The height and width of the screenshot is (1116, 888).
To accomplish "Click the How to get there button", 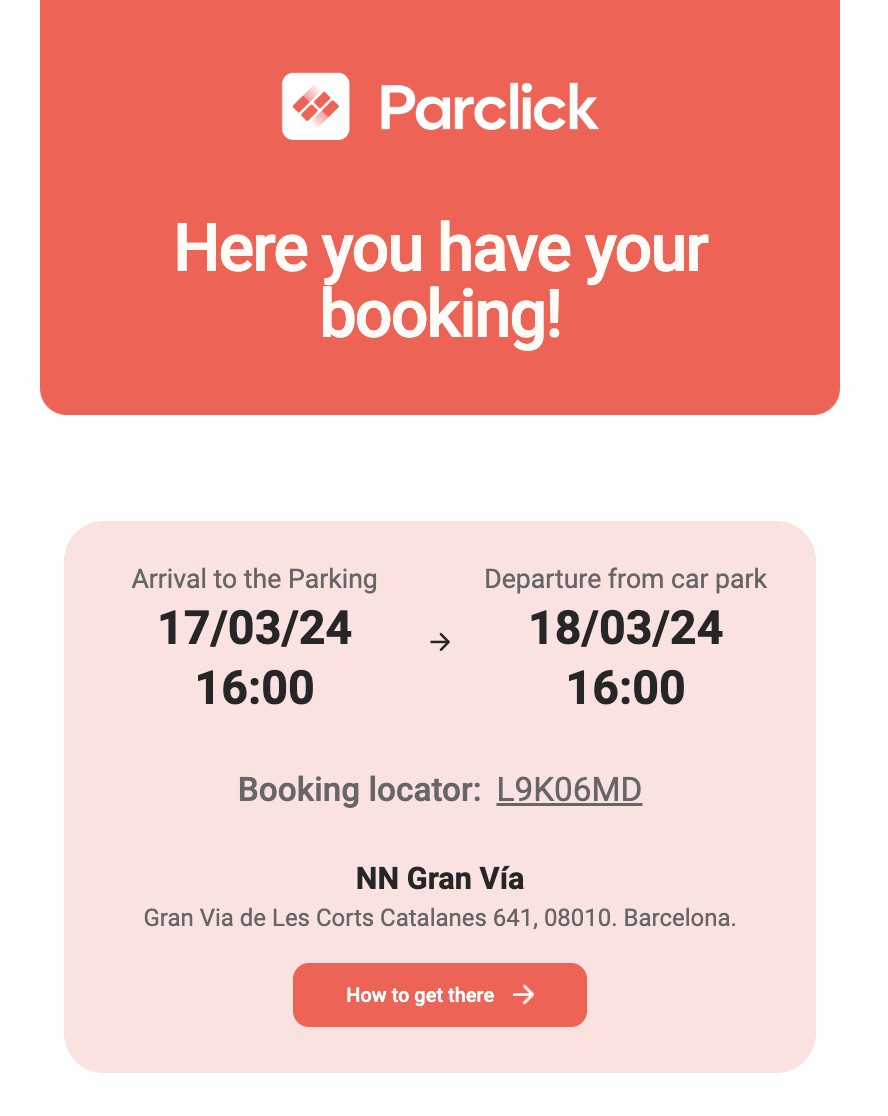I will point(440,995).
